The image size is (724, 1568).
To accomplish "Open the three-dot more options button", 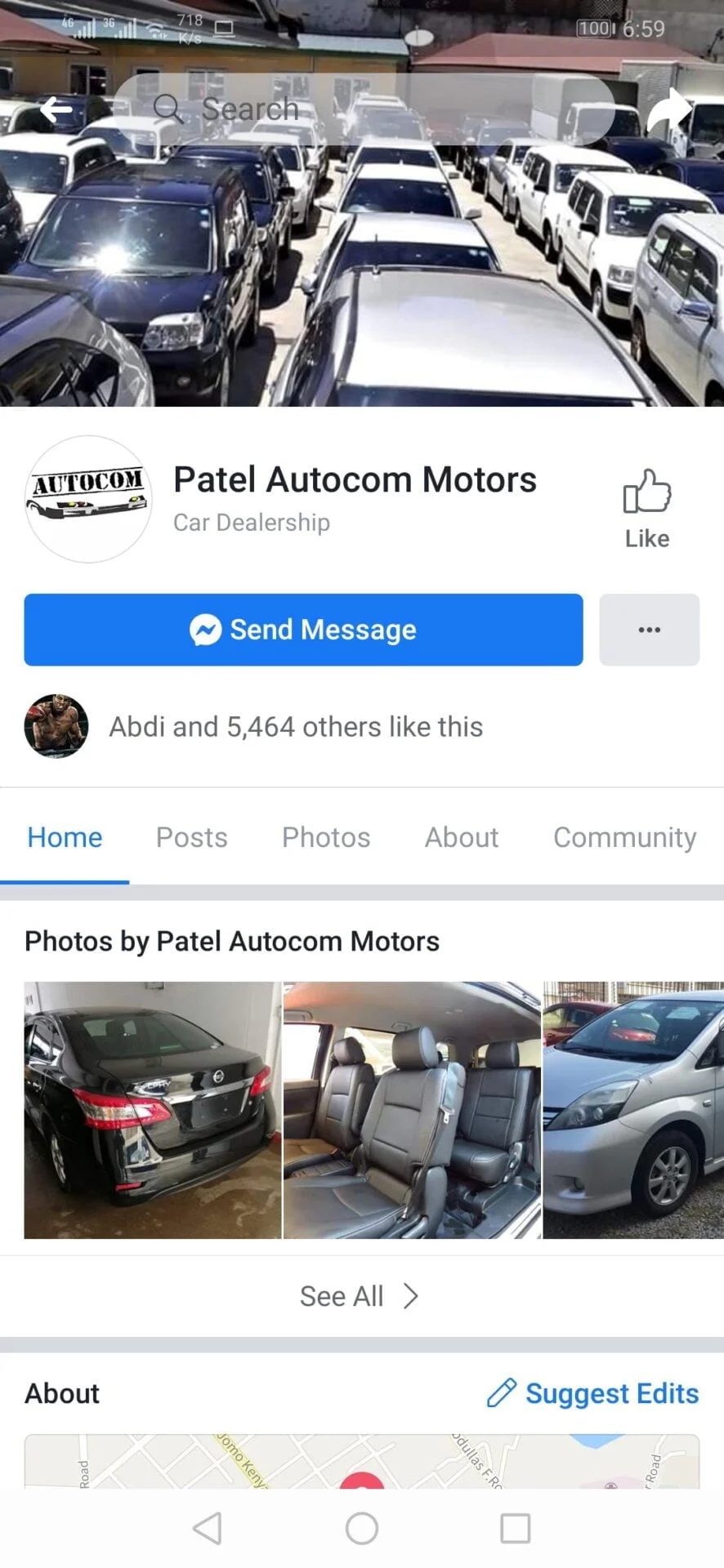I will 649,630.
